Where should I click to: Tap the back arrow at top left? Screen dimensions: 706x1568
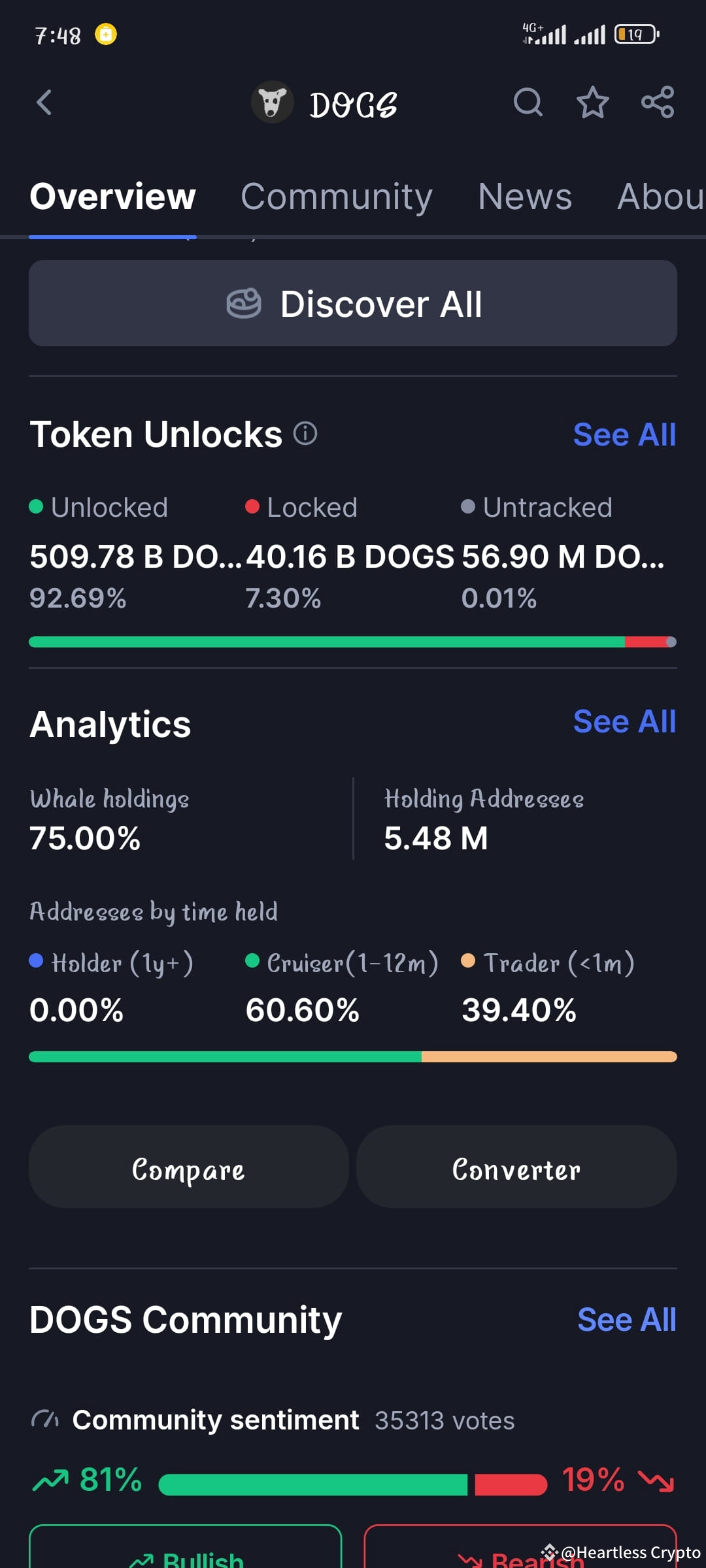point(44,103)
